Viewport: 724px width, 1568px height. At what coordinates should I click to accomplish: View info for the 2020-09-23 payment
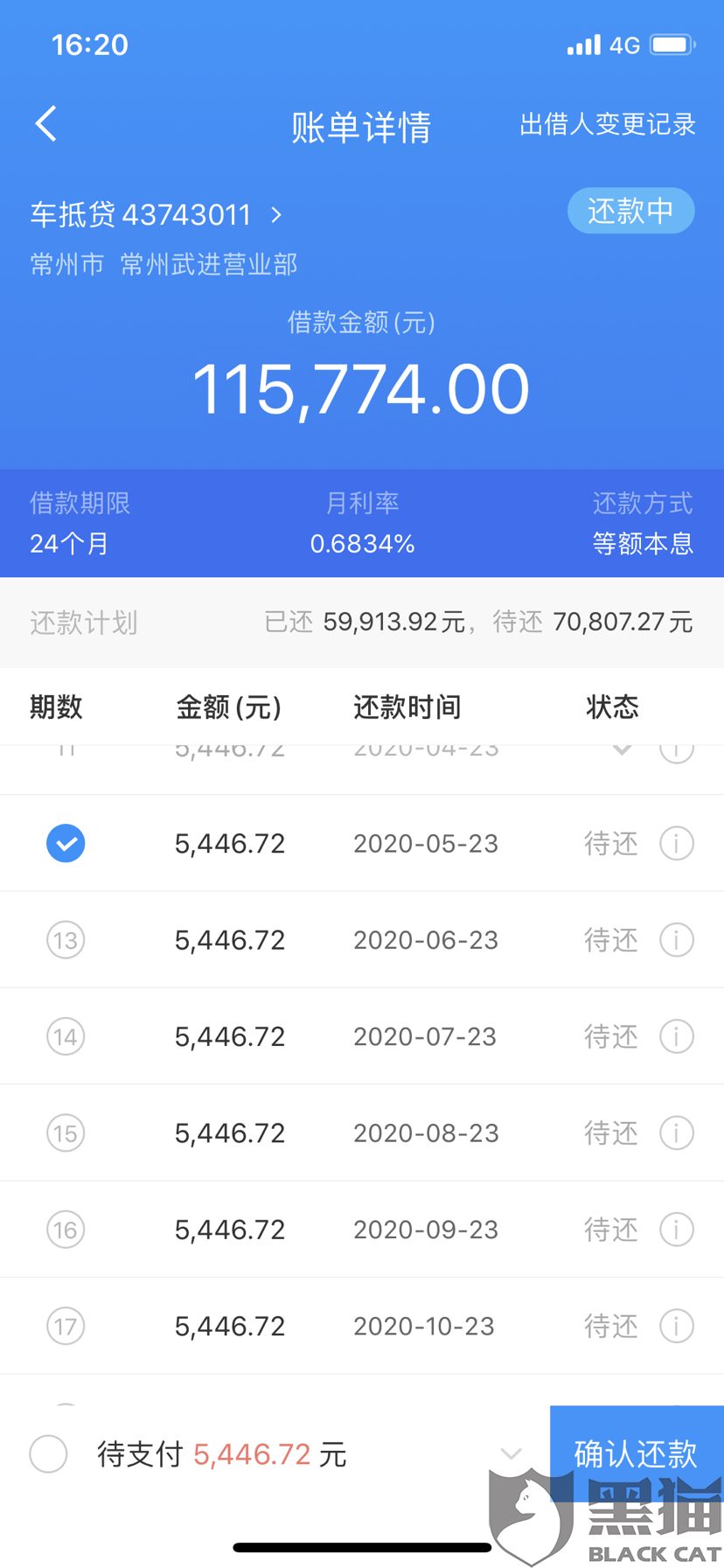pyautogui.click(x=676, y=1230)
